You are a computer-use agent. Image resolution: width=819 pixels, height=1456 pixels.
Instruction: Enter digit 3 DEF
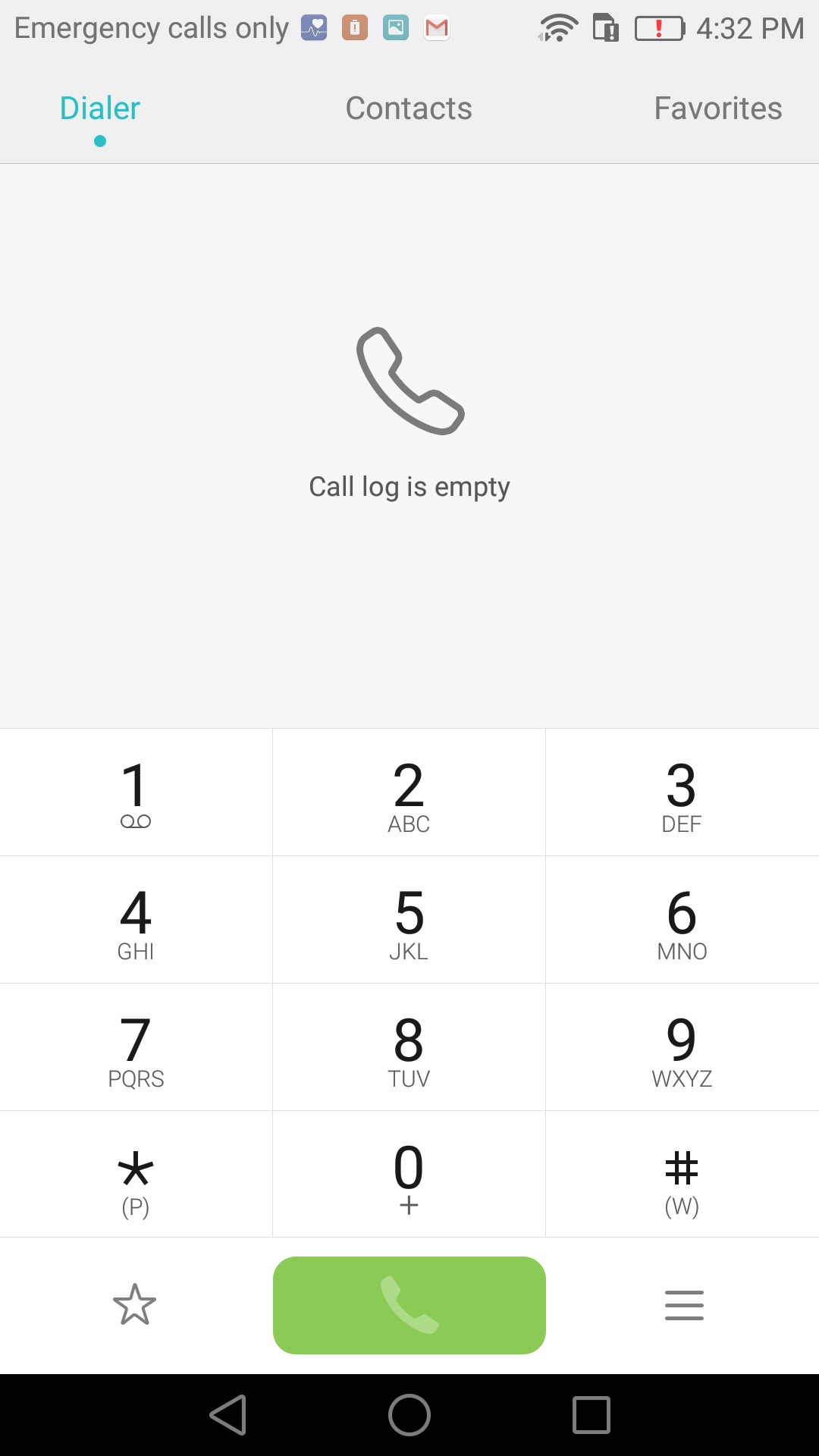pos(682,792)
